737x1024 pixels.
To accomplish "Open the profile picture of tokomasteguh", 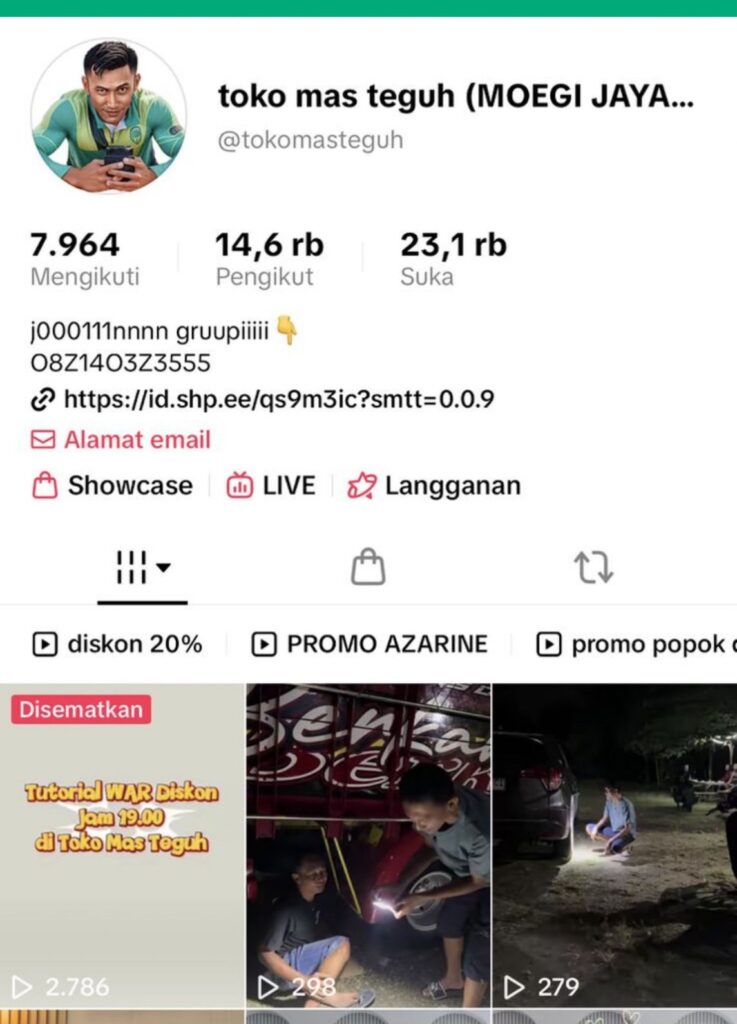I will click(x=108, y=116).
